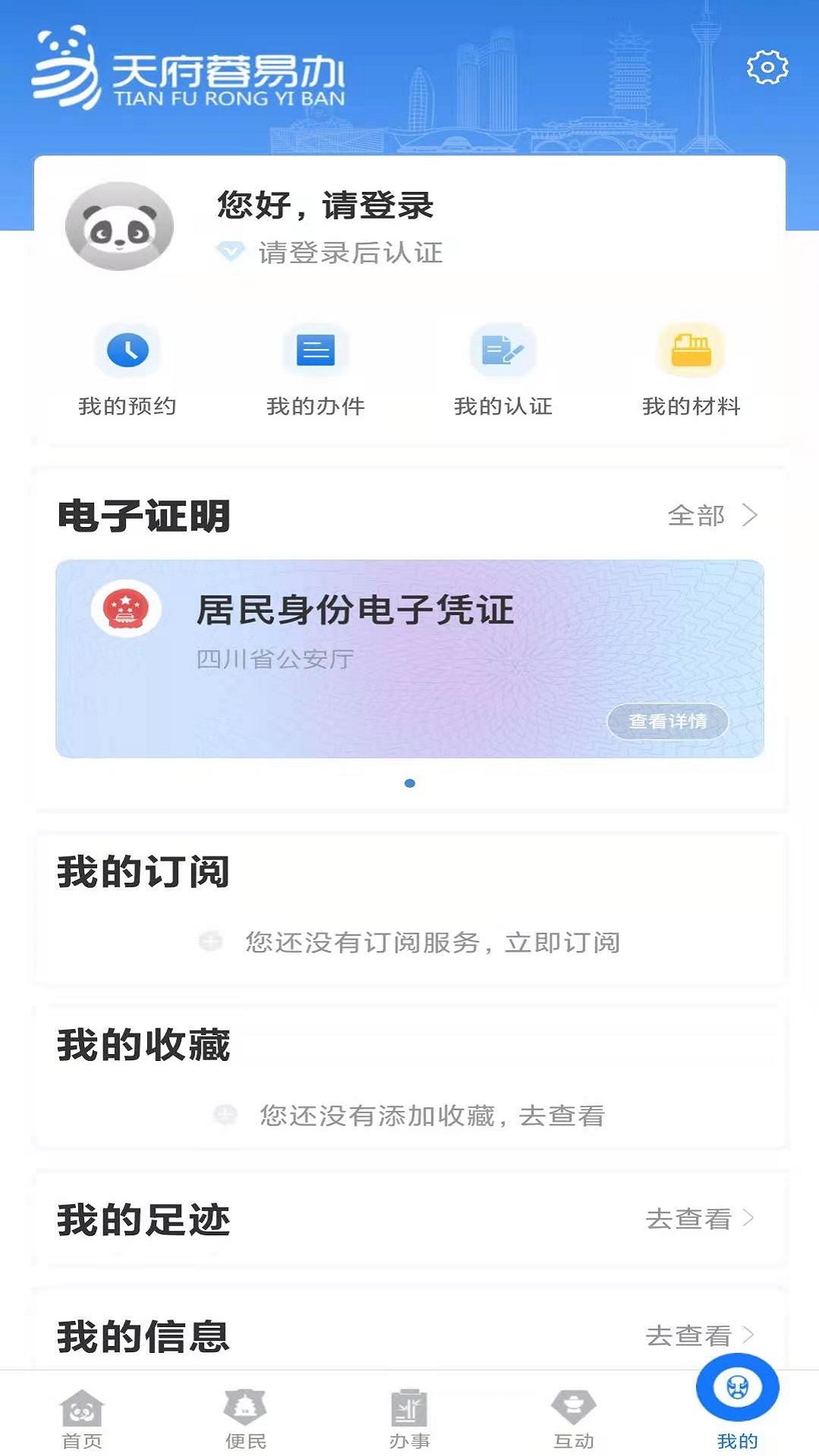This screenshot has height=1456, width=819.
Task: Tap 您好，请登录 to log in
Action: coord(325,206)
